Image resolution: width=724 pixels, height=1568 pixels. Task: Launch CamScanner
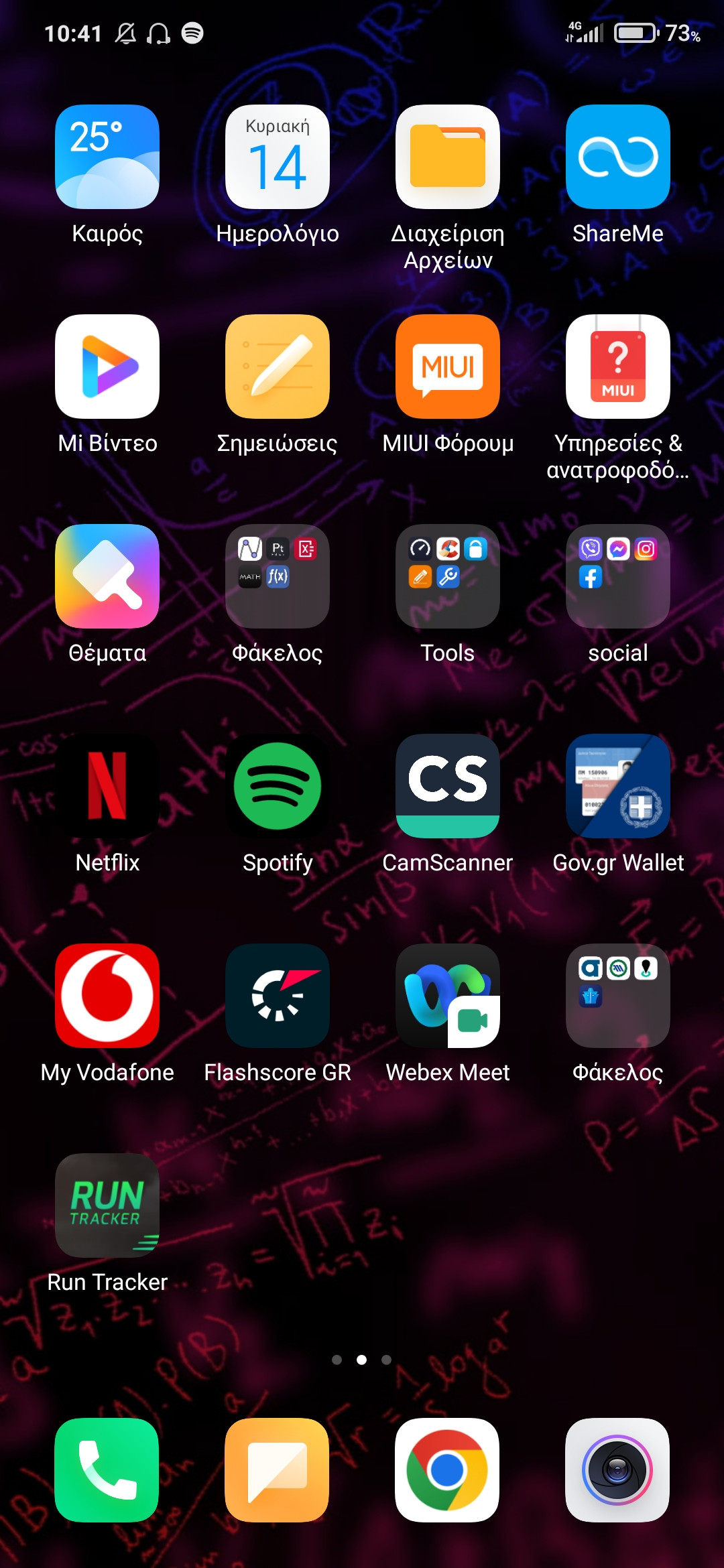[x=448, y=786]
